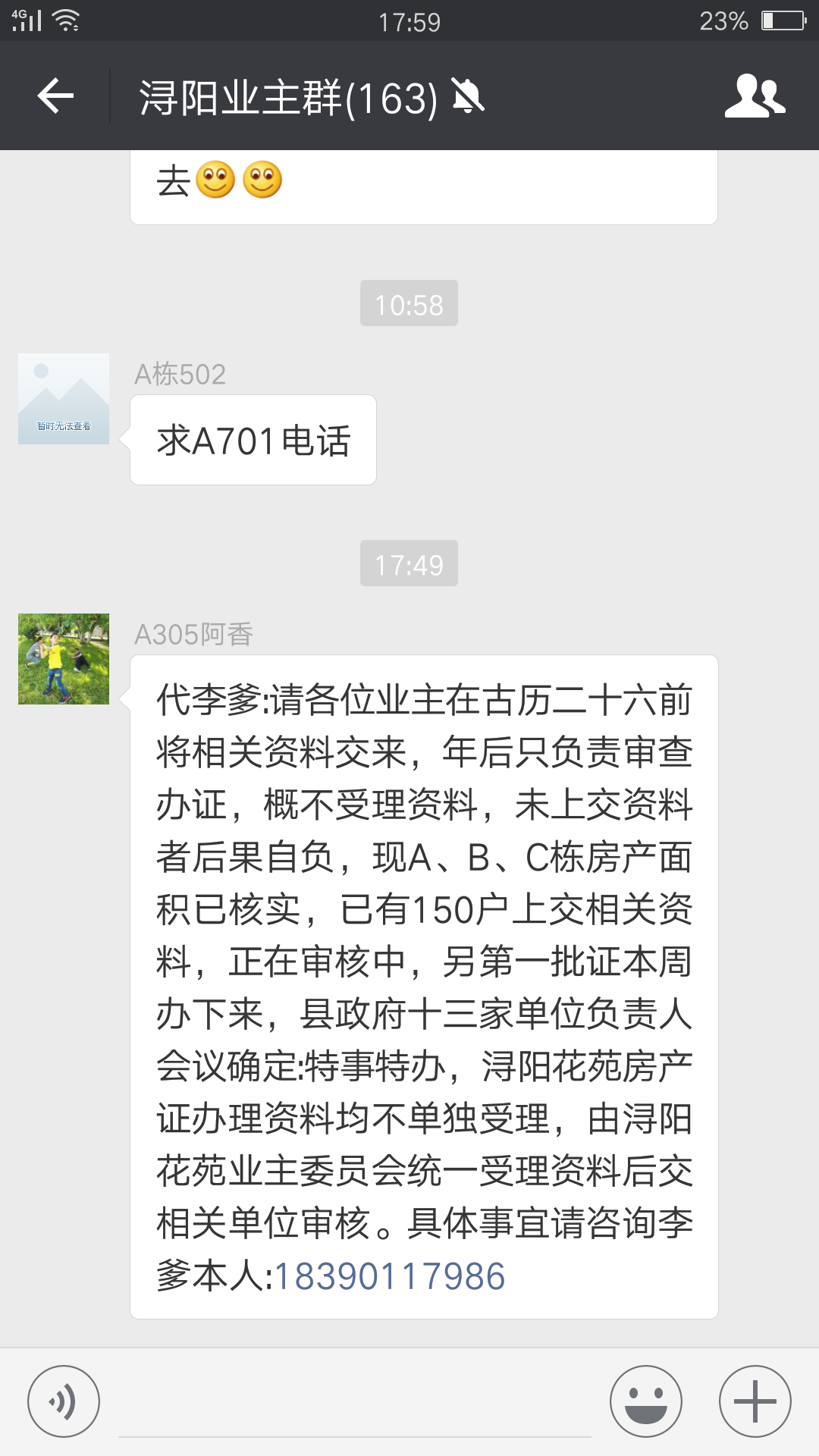Tap phone number 18390117986 link

click(x=390, y=1276)
